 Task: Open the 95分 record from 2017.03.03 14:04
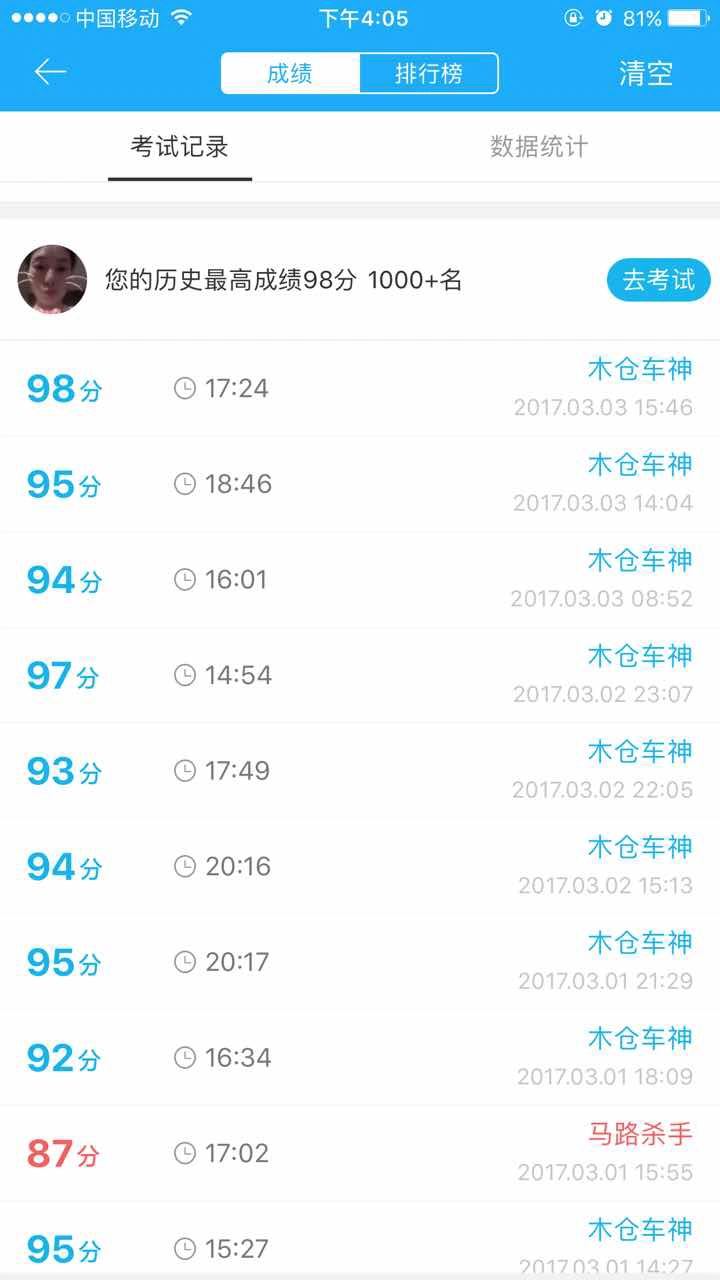pos(360,484)
